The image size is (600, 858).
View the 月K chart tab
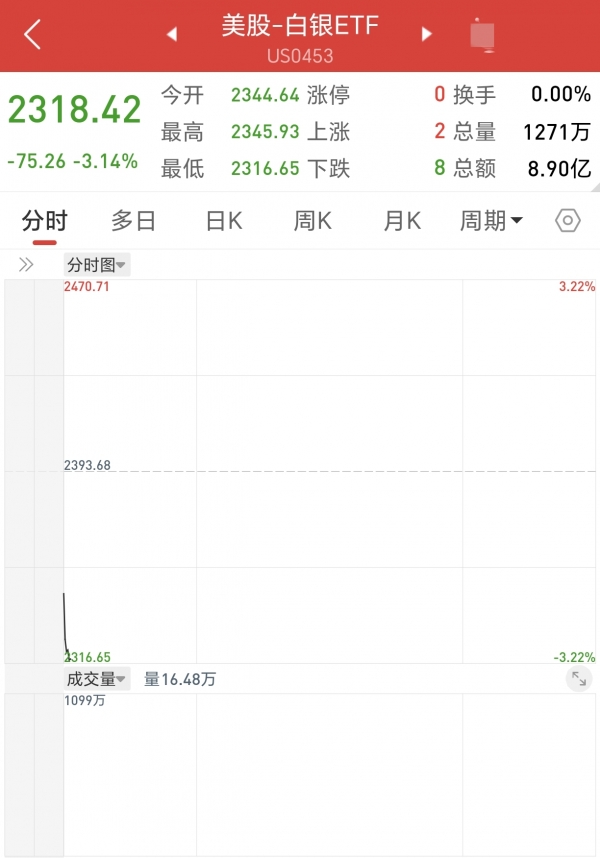coord(402,221)
